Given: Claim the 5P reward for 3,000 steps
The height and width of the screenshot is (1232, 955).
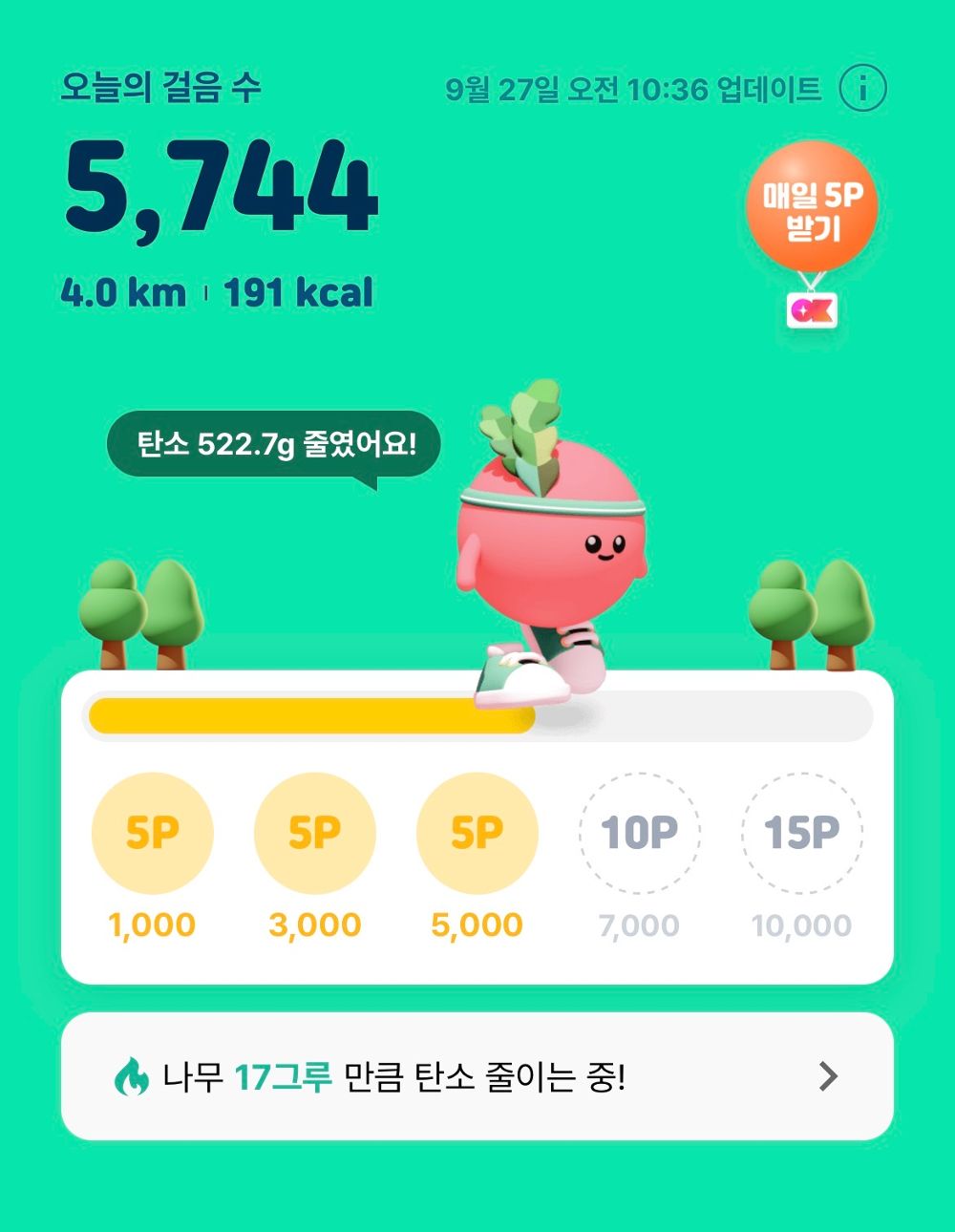Looking at the screenshot, I should coord(314,831).
